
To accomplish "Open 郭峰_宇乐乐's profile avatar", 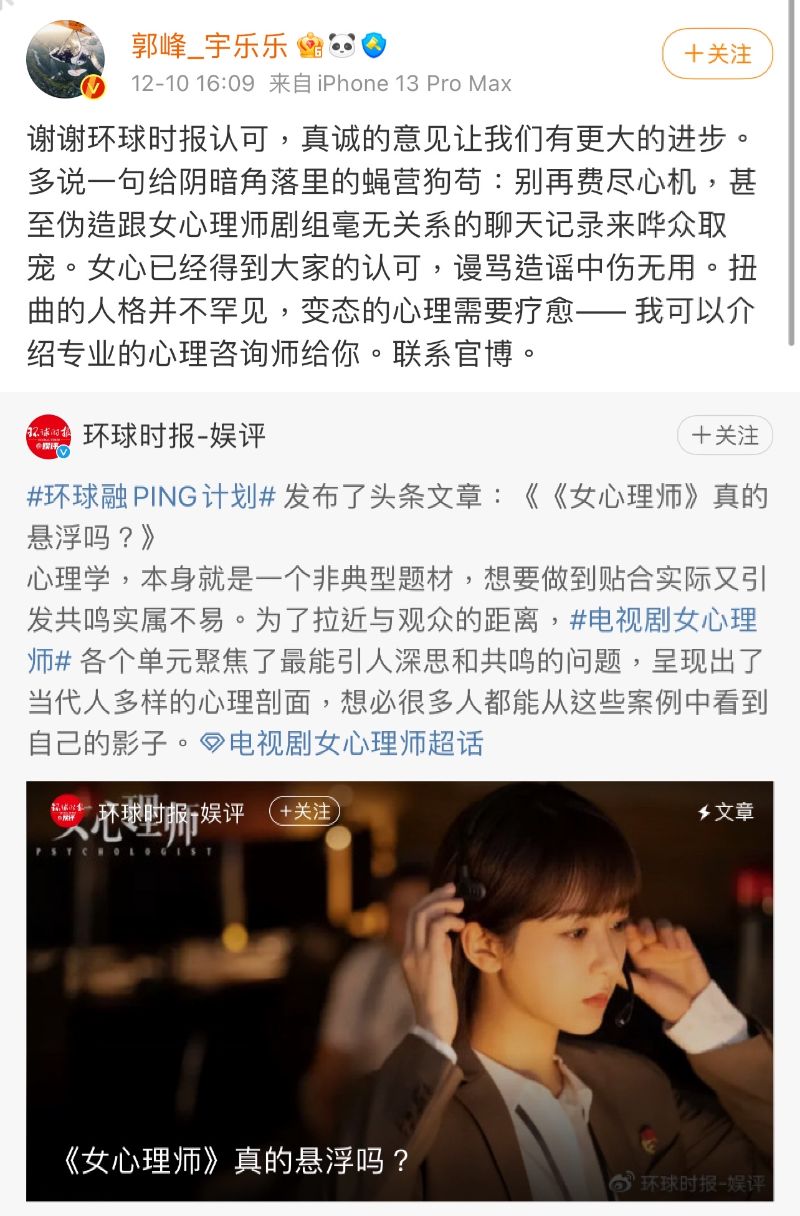I will click(x=65, y=58).
